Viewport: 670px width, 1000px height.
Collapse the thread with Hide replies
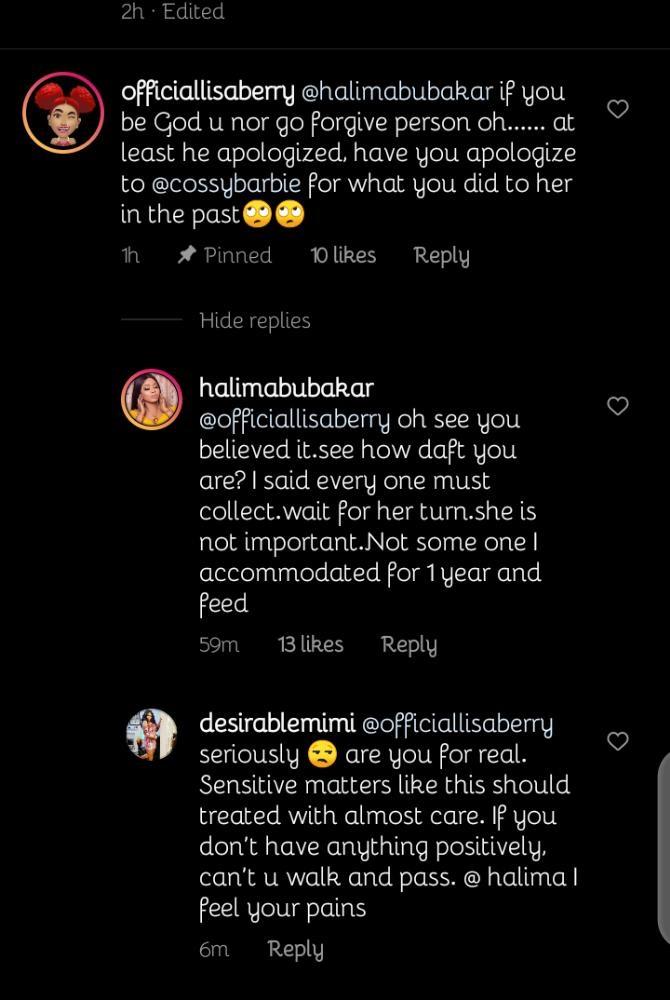click(x=254, y=321)
